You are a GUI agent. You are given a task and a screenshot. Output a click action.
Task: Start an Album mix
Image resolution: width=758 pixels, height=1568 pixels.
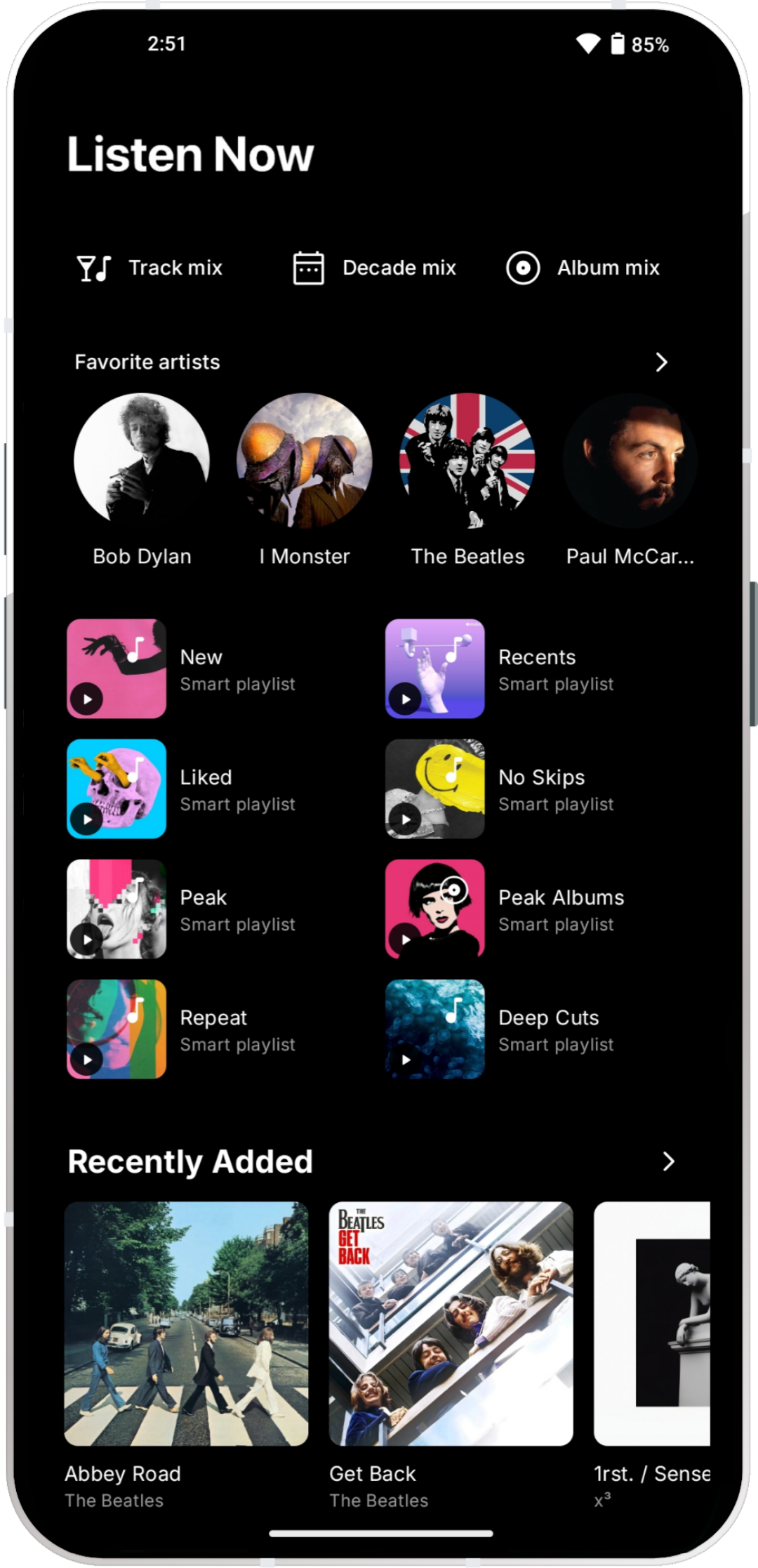point(583,268)
